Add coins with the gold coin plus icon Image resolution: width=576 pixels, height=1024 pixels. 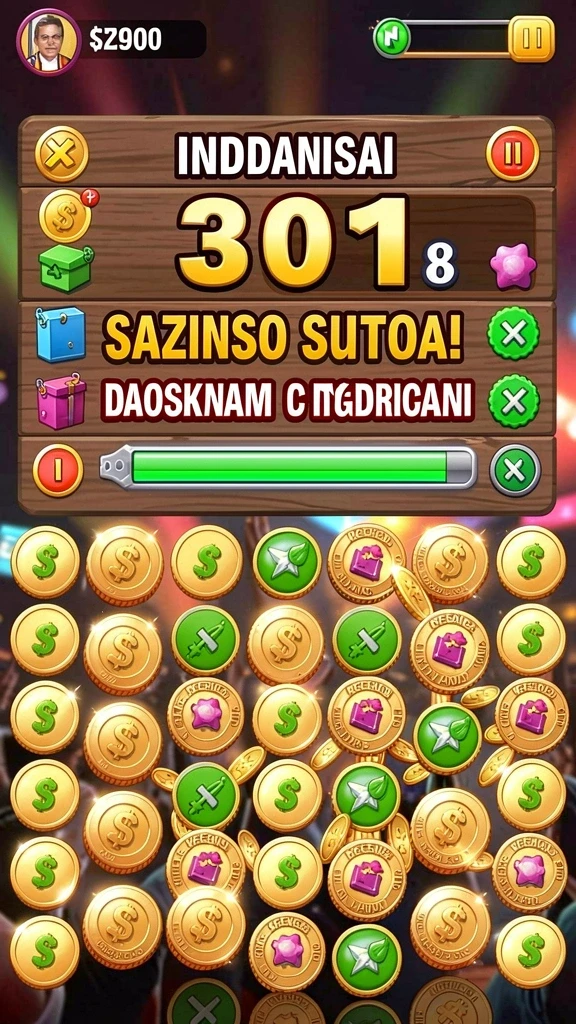[x=67, y=216]
